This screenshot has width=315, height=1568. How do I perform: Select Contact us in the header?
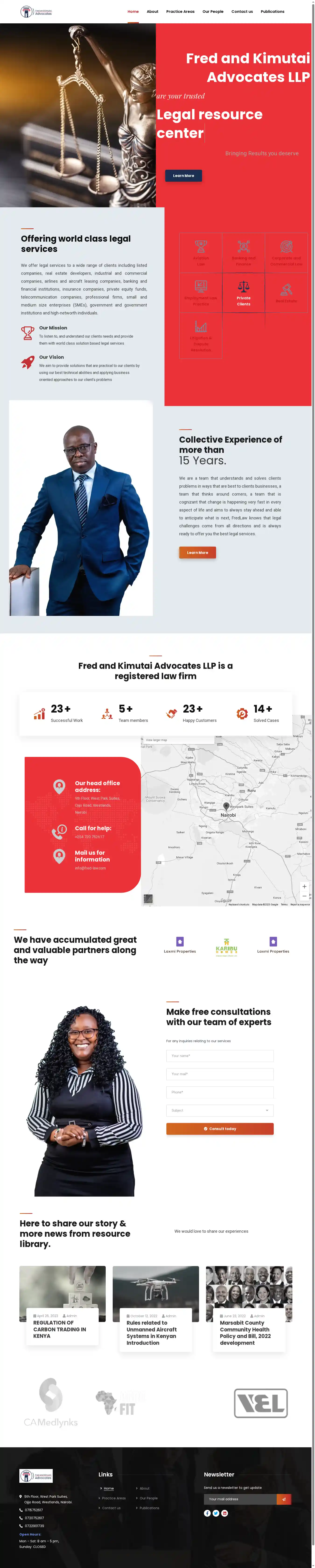[x=241, y=12]
